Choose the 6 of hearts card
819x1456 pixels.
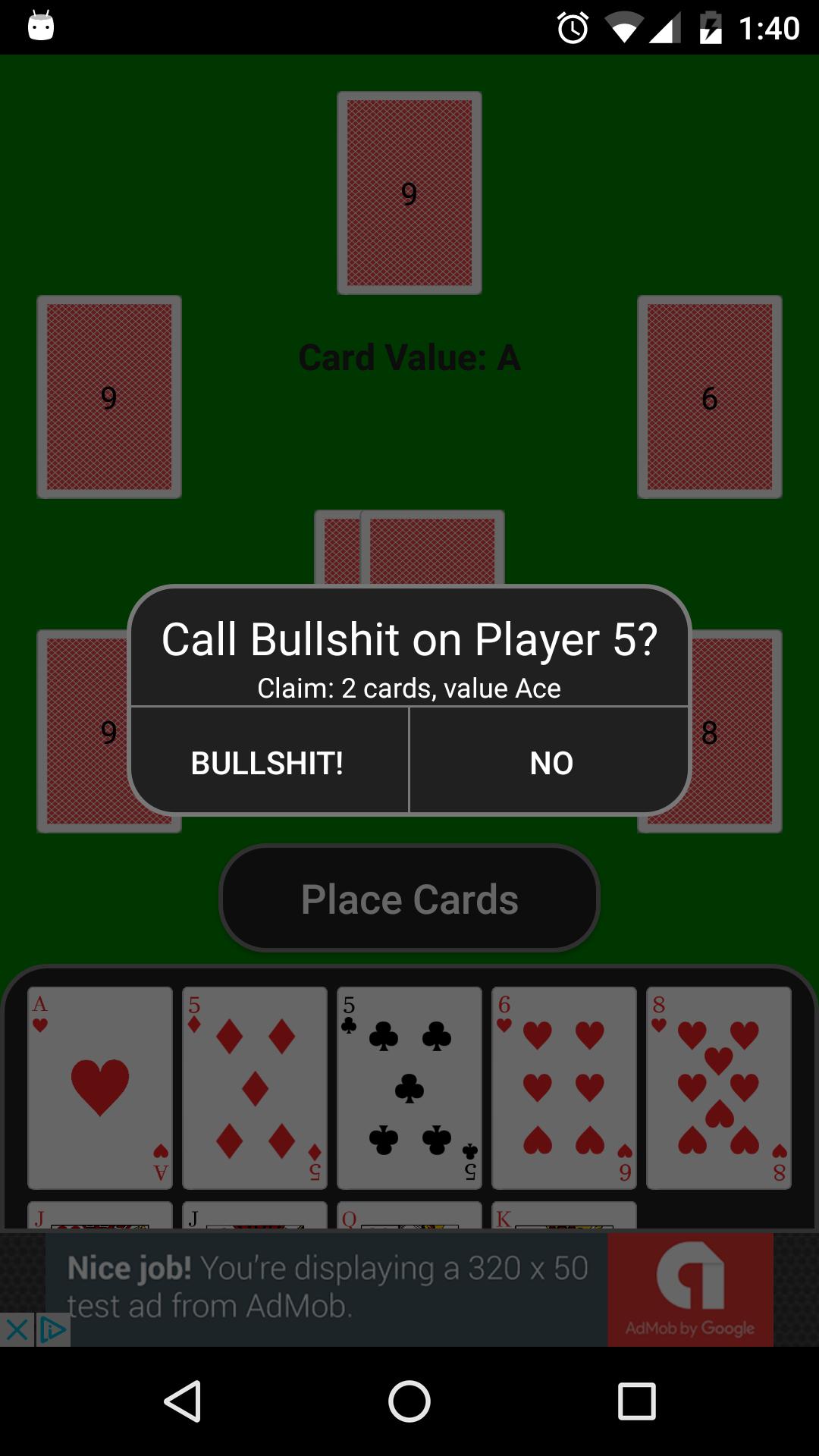point(564,1087)
